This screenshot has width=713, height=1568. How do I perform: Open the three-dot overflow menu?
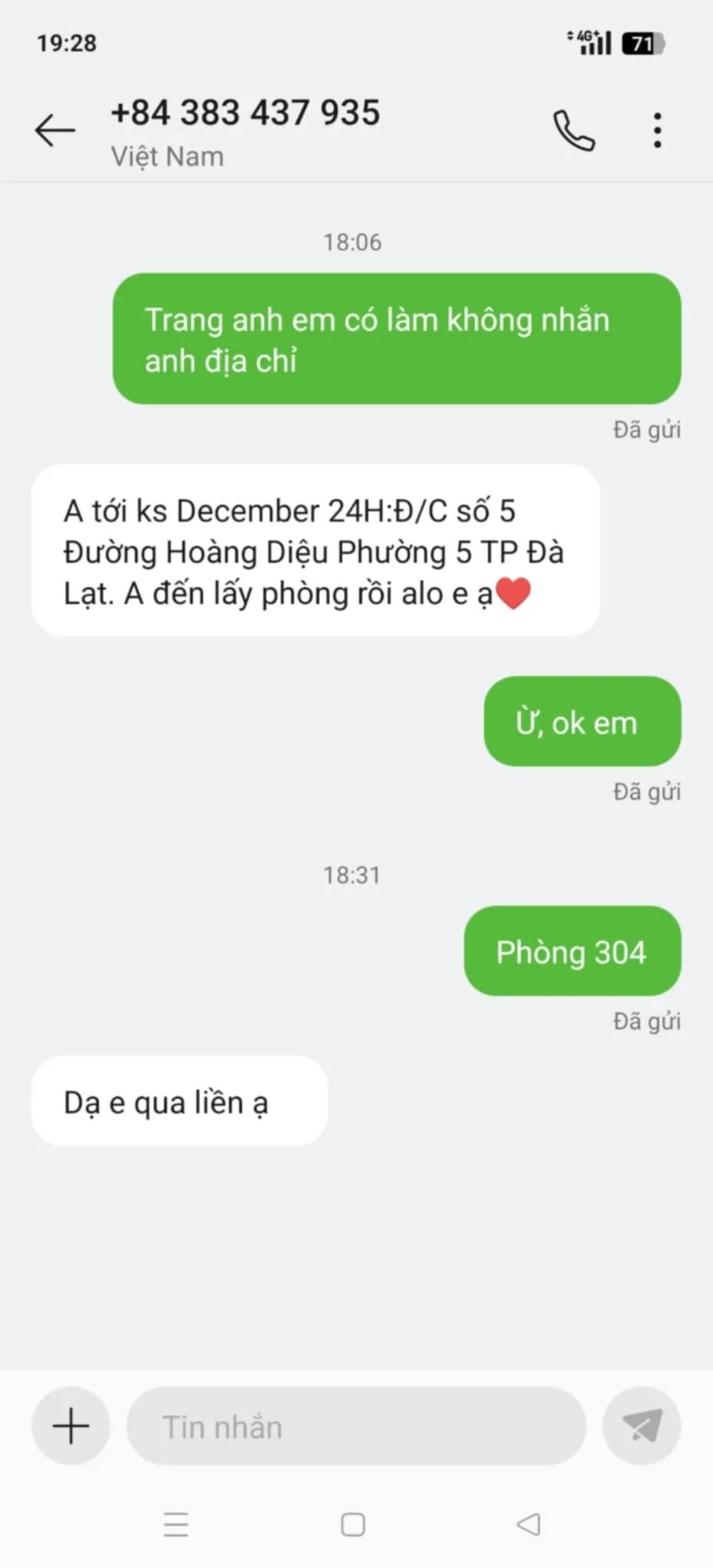657,130
